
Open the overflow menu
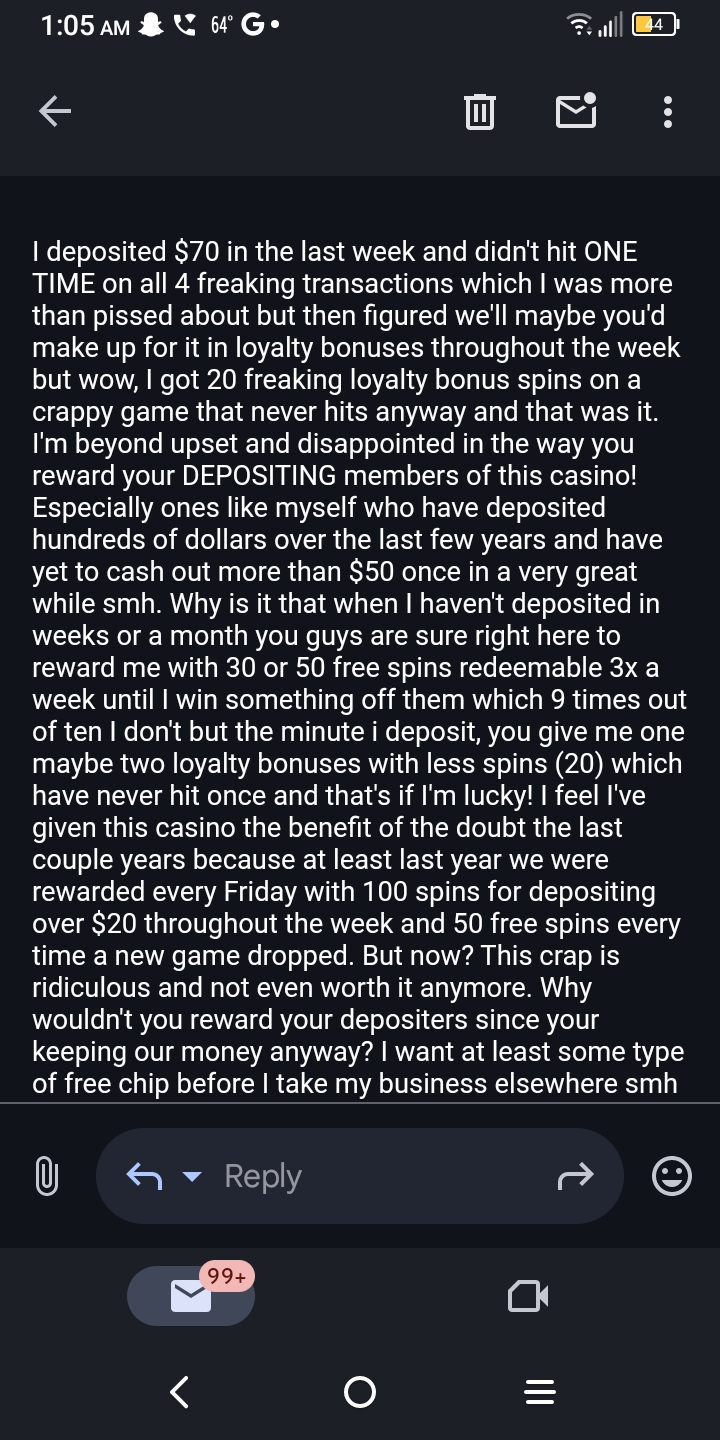668,111
